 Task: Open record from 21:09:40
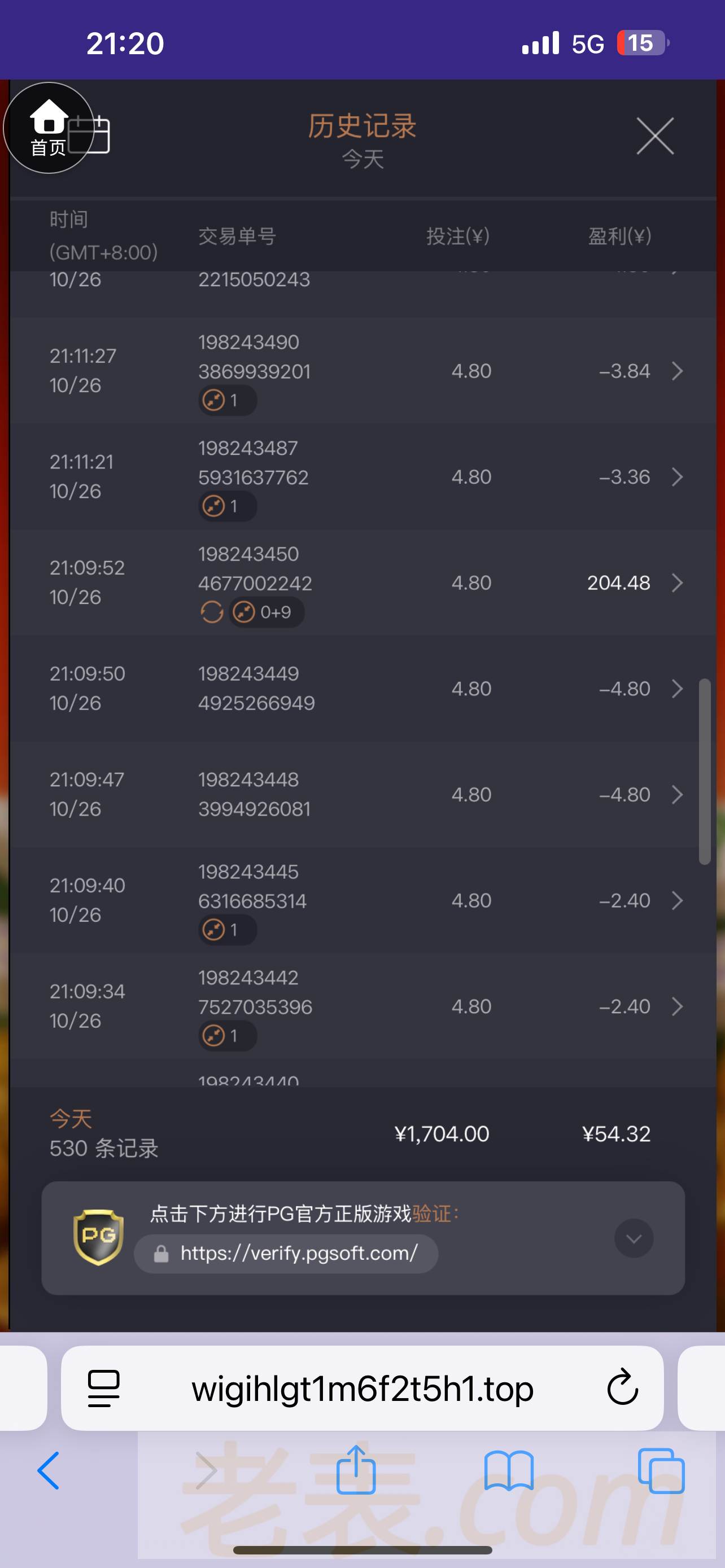coord(676,900)
